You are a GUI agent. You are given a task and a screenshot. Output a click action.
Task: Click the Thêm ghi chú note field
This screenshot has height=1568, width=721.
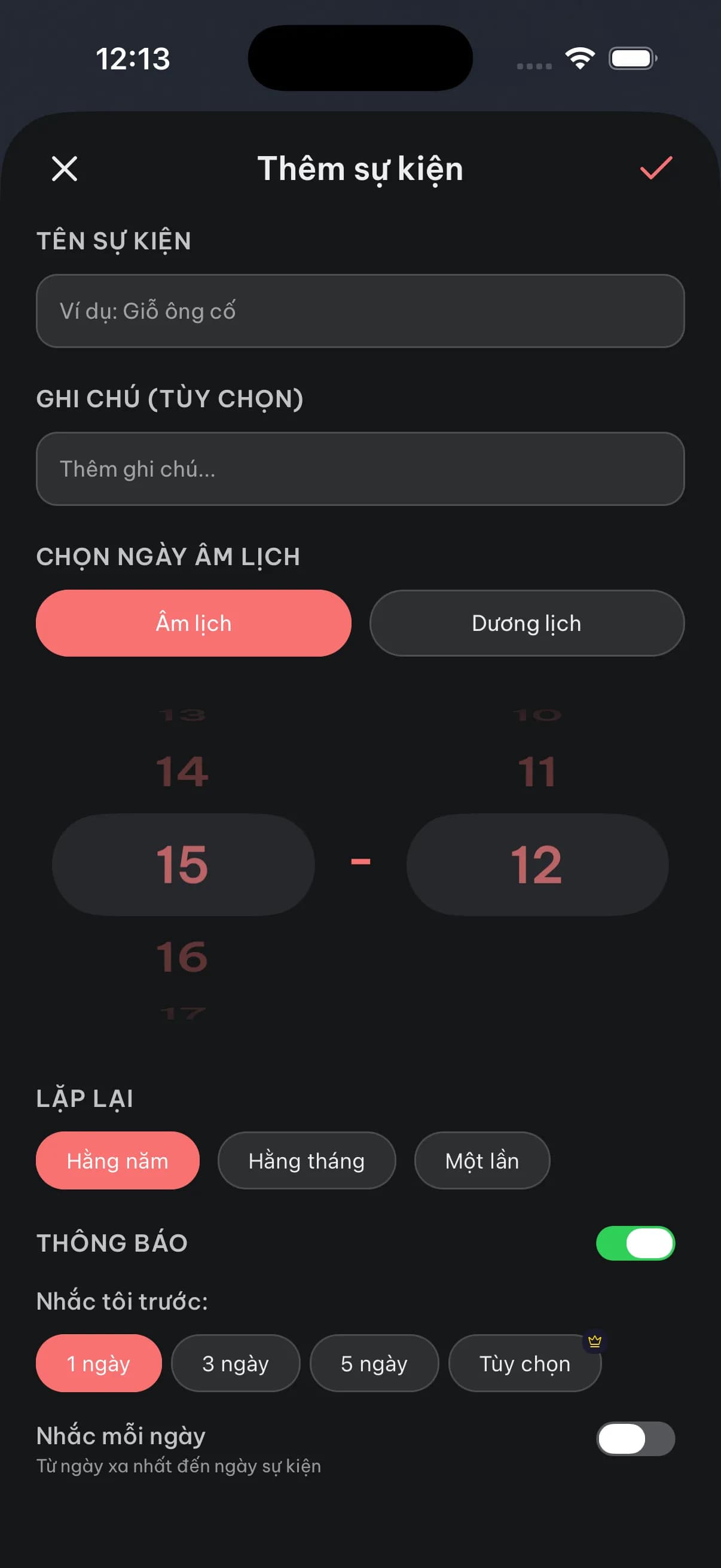click(360, 469)
